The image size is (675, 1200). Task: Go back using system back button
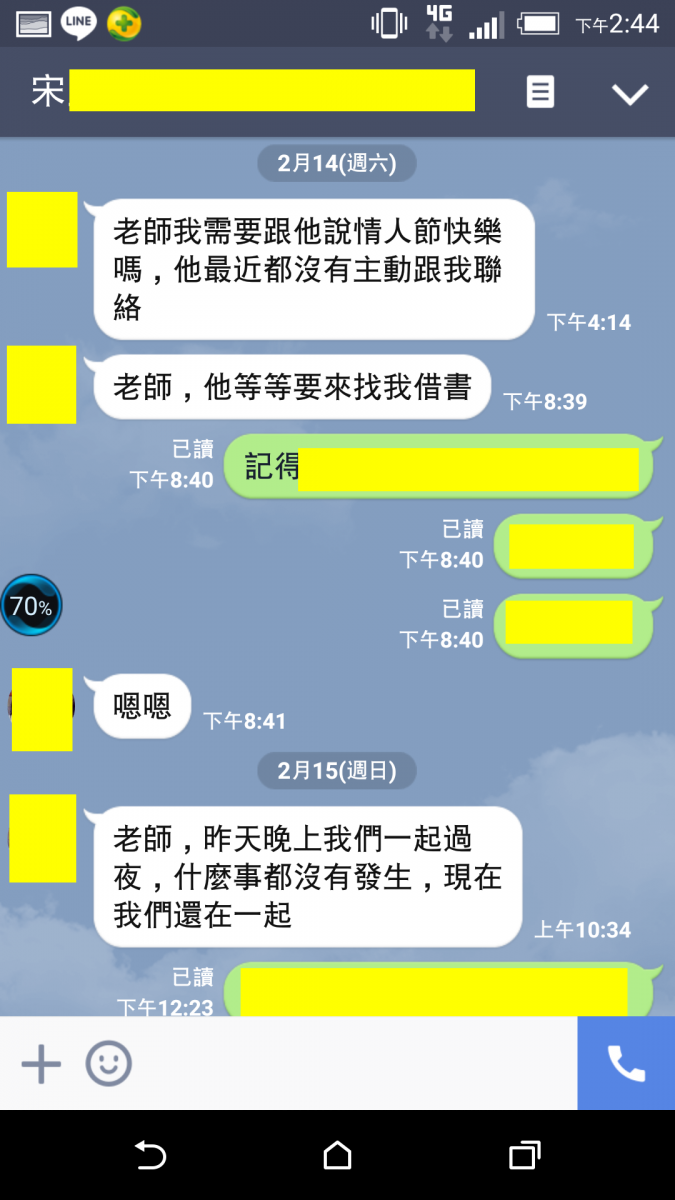click(x=150, y=1156)
